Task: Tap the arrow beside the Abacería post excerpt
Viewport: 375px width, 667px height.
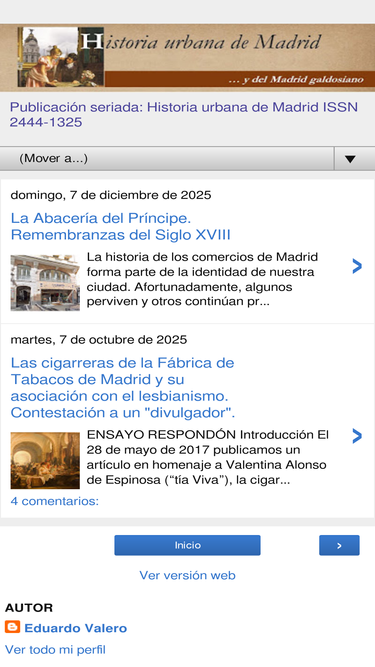Action: [x=357, y=266]
